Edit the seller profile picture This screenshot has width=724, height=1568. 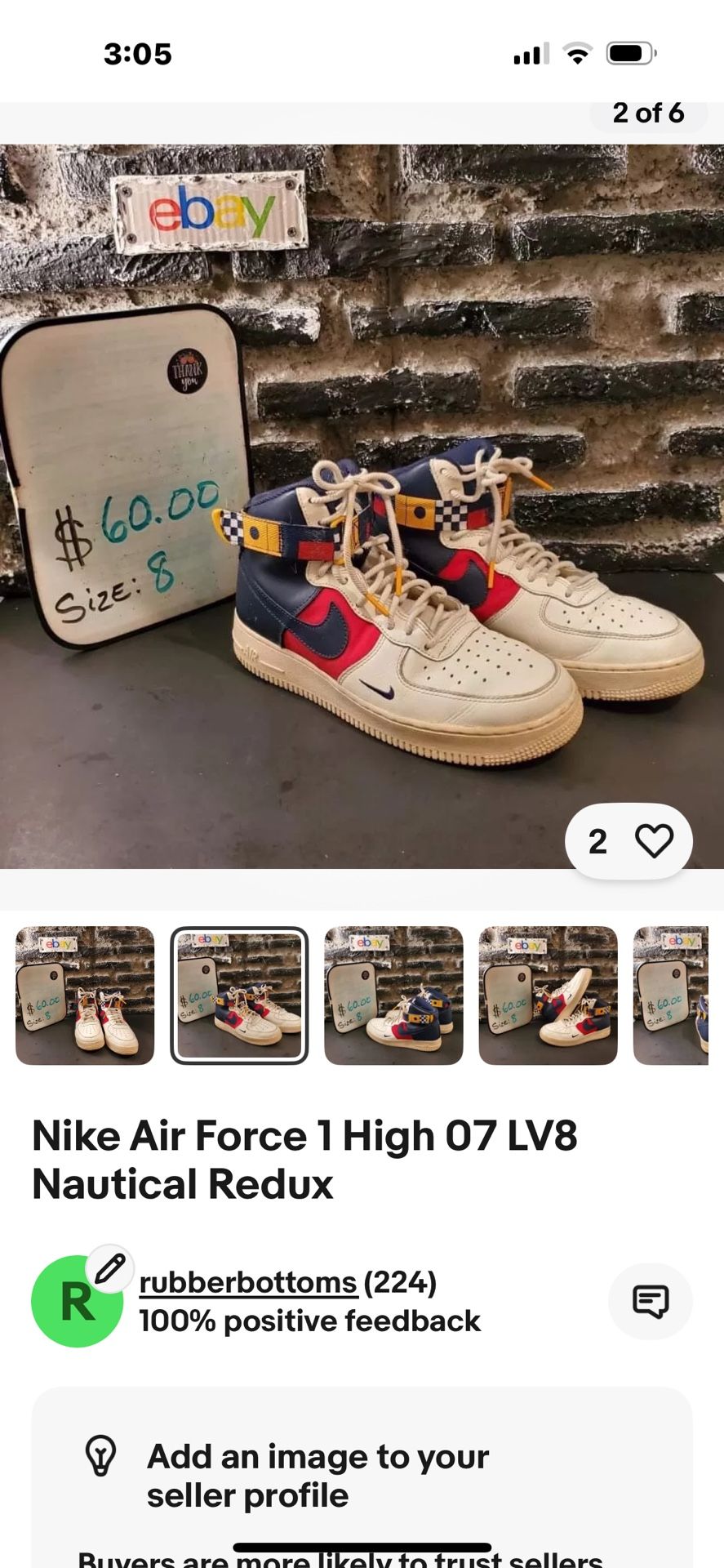pos(109,1268)
